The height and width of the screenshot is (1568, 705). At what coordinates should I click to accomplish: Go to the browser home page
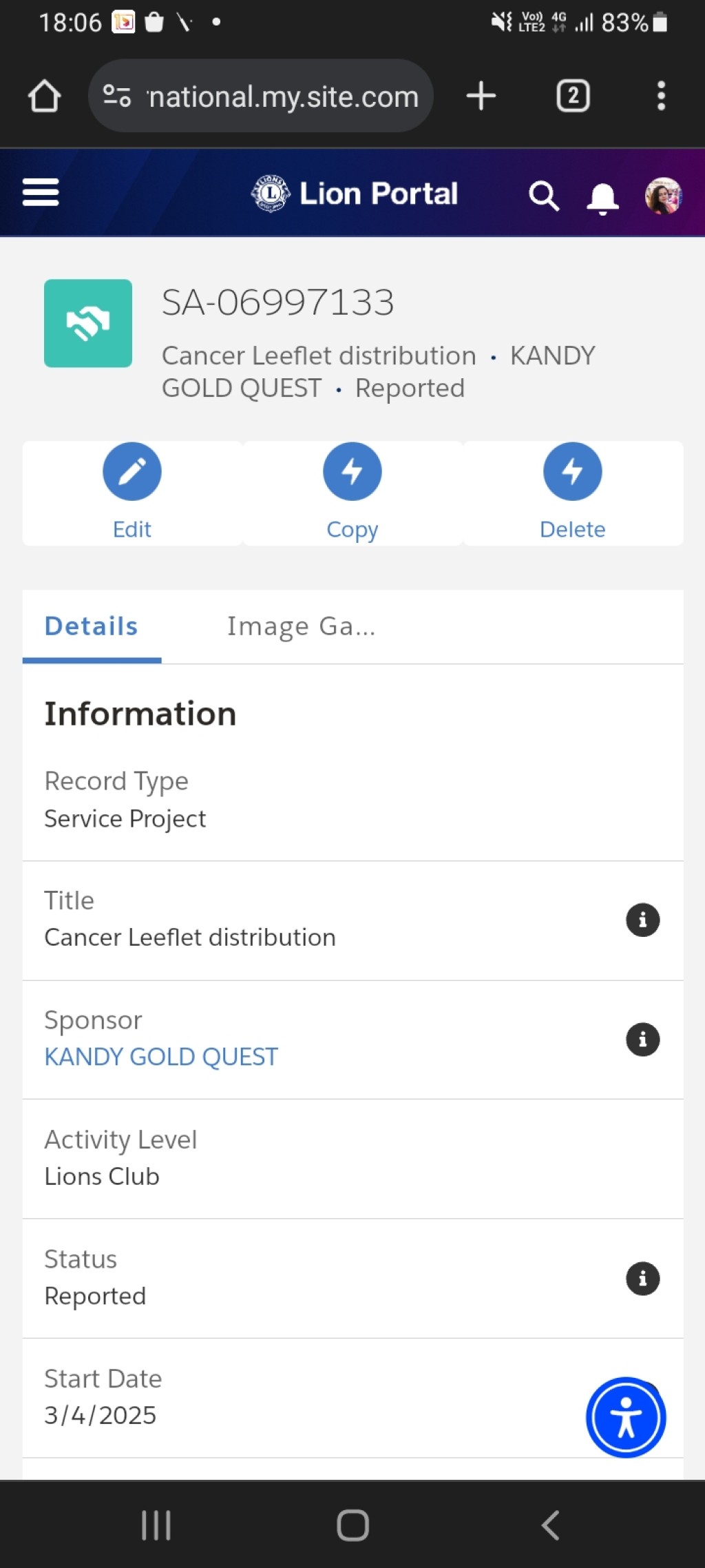tap(44, 96)
